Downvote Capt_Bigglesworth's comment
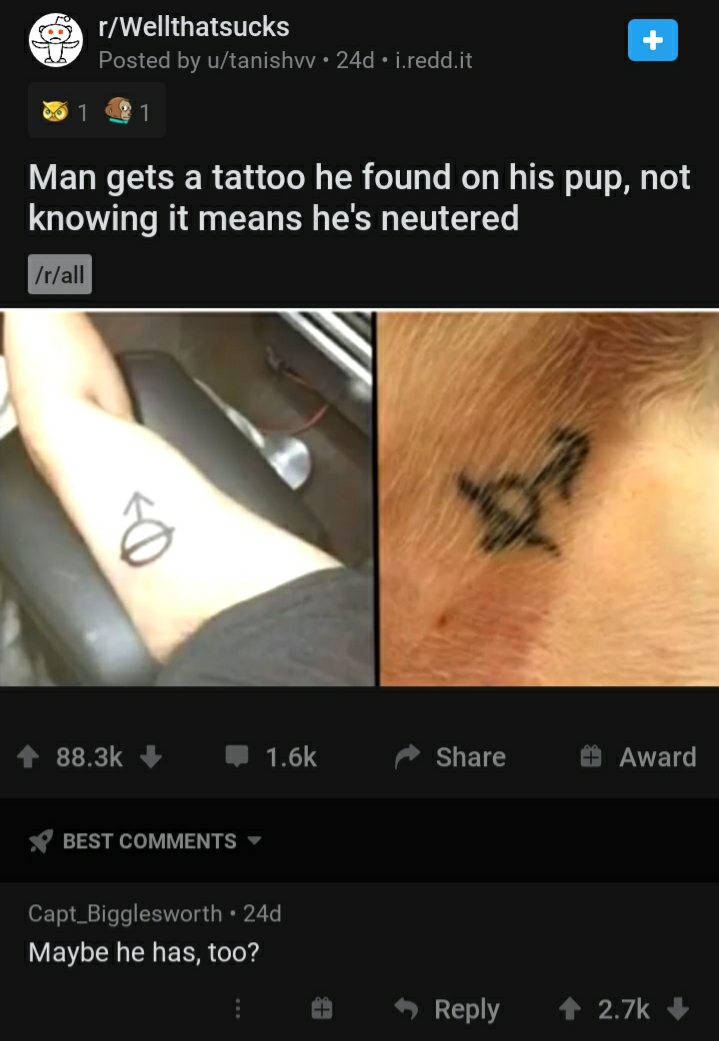The height and width of the screenshot is (1041, 719). coord(678,1010)
